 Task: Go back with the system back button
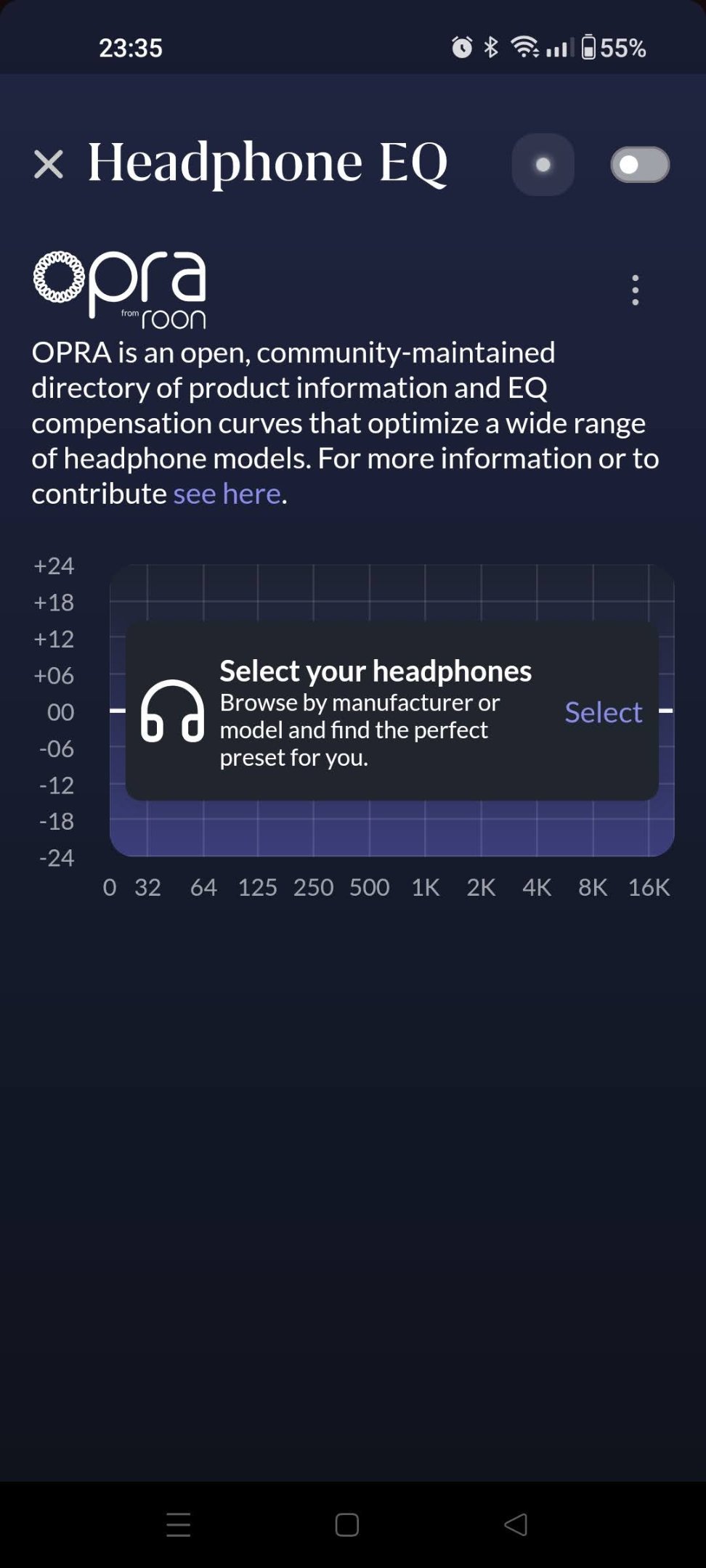click(516, 1524)
